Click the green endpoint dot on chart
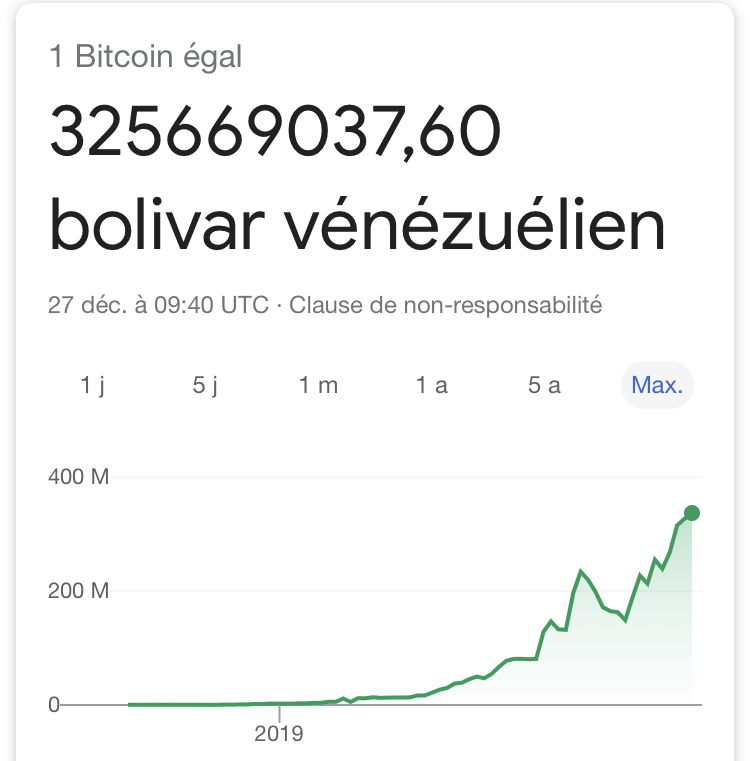 691,513
